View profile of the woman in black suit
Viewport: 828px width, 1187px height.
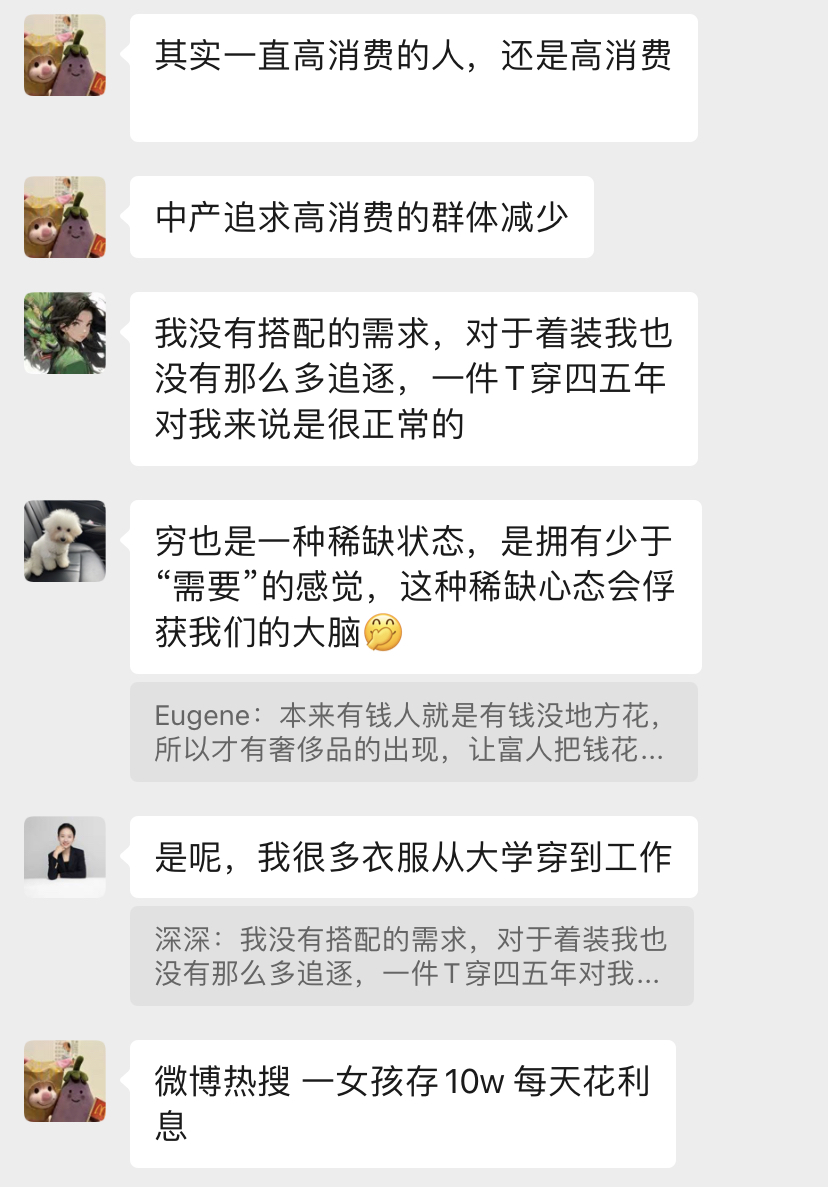coord(65,857)
